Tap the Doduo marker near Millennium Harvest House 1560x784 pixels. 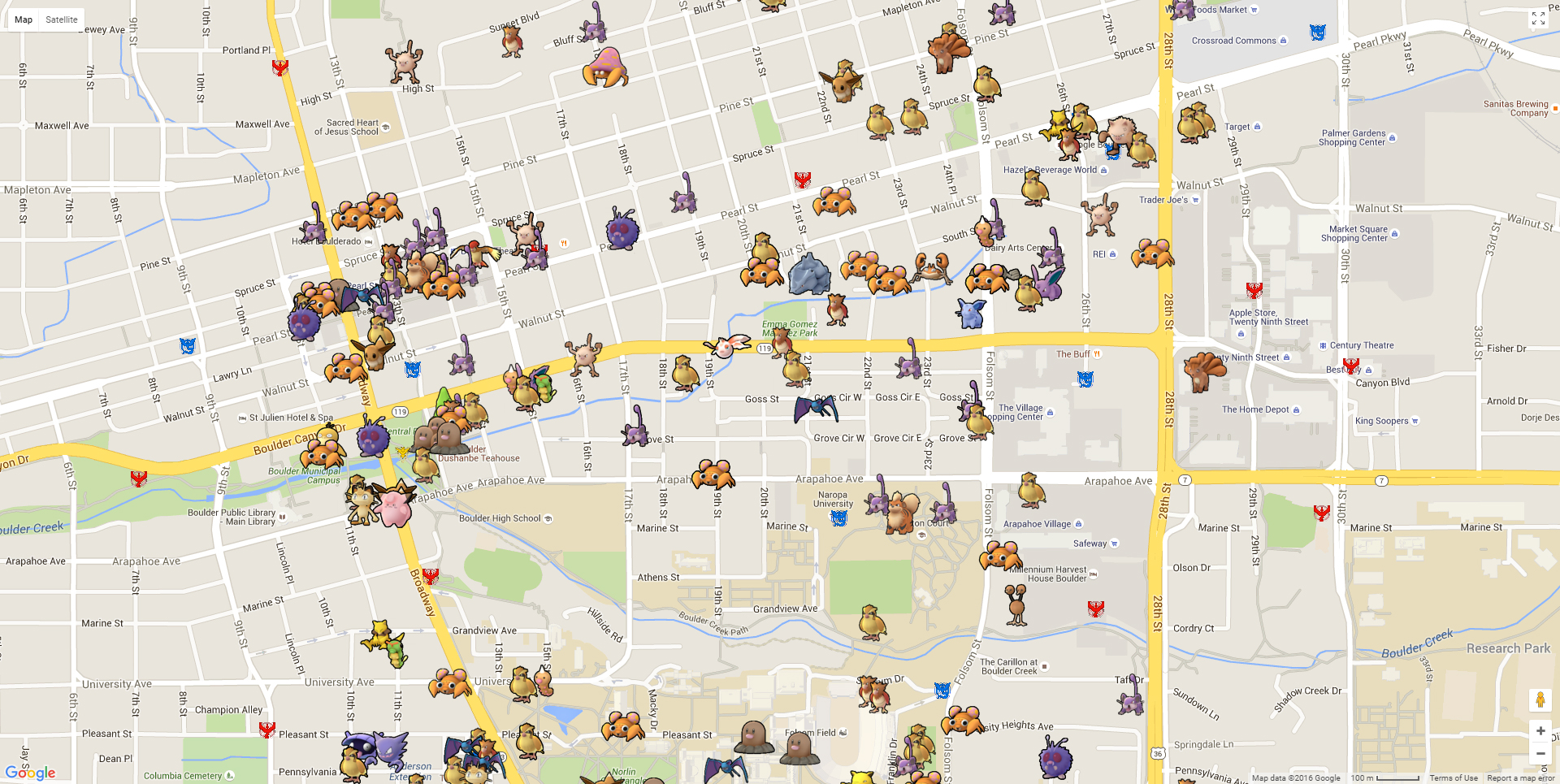coord(1016,604)
